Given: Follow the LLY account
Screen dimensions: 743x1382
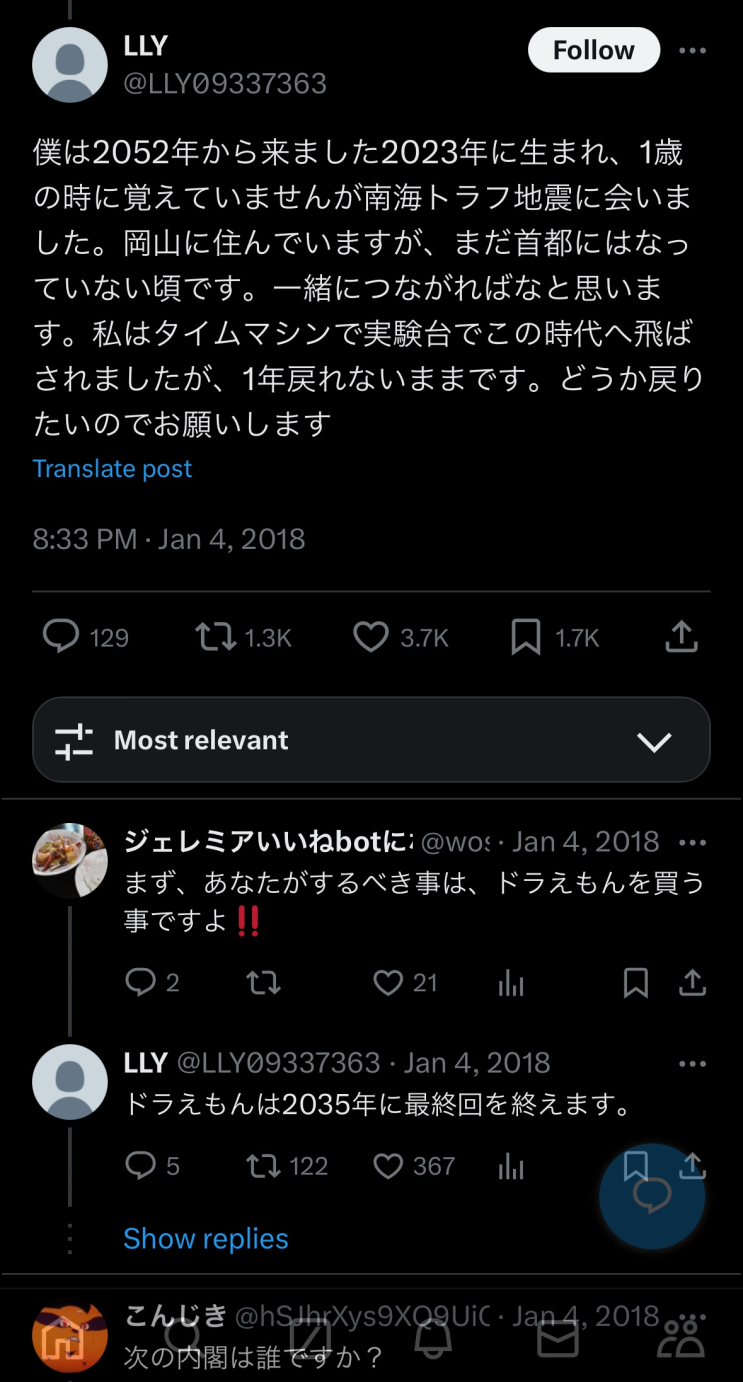Looking at the screenshot, I should pyautogui.click(x=593, y=50).
